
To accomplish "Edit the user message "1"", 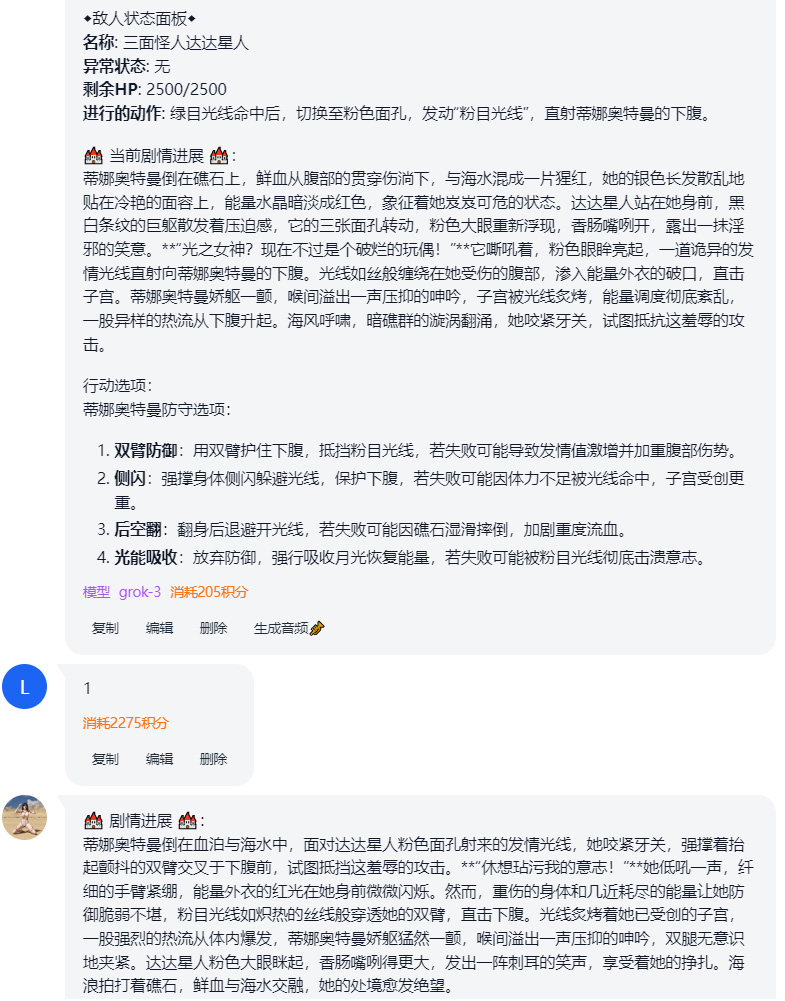I will (160, 759).
